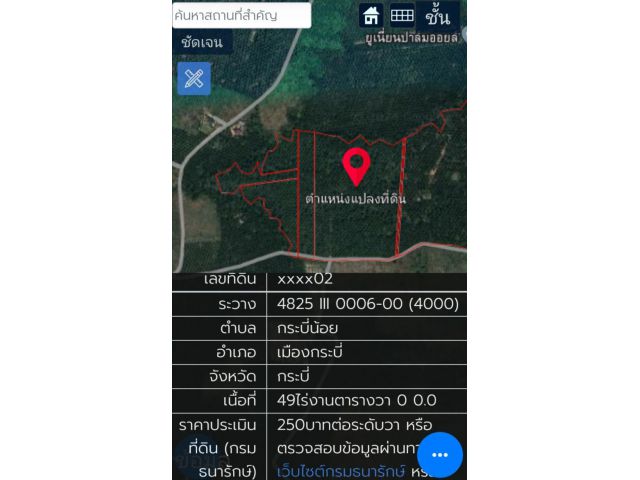Tap the place search field

241,15
